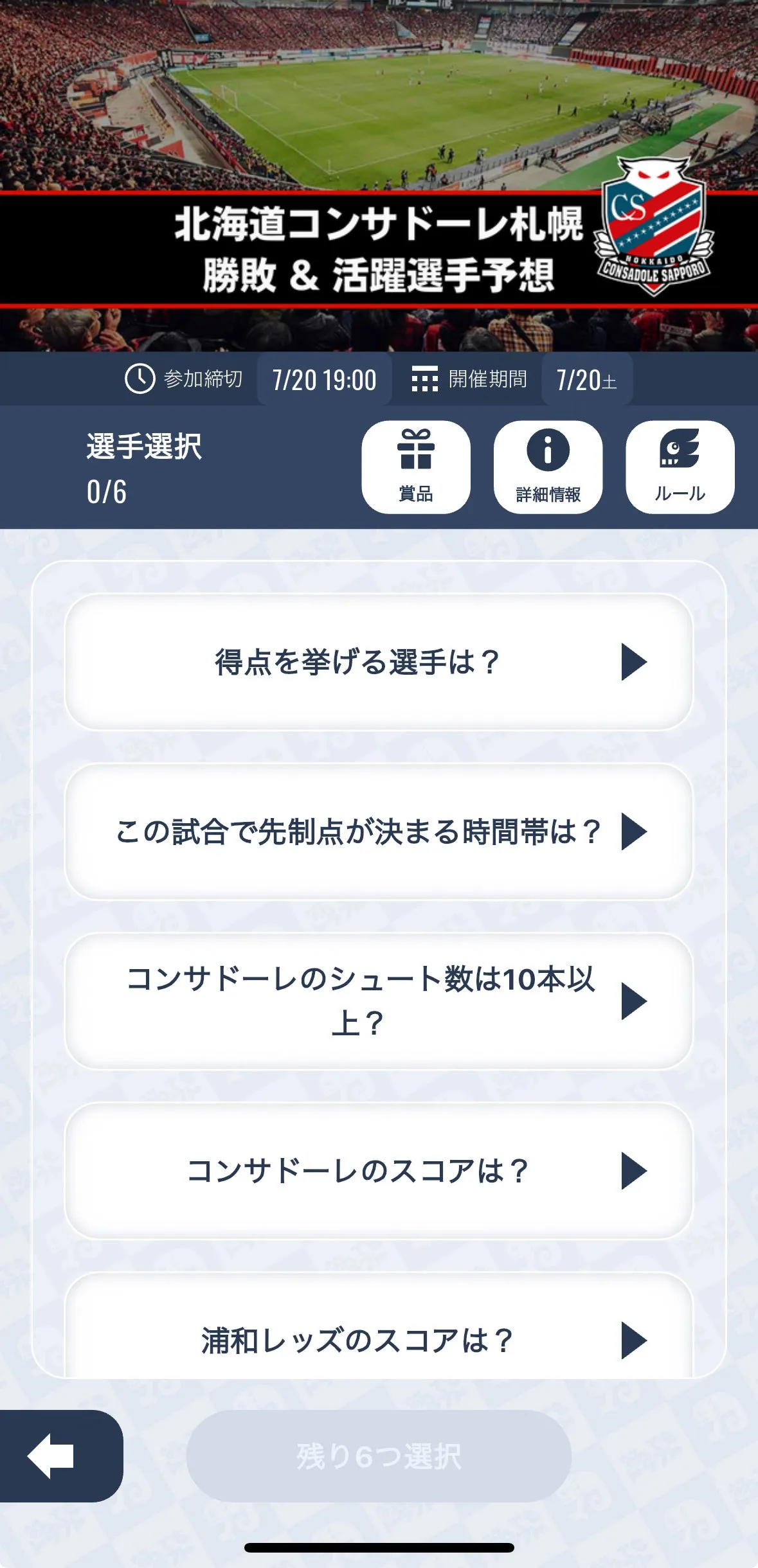Image resolution: width=758 pixels, height=1568 pixels.
Task: Tap the 7/20 19:00 deadline value
Action: pyautogui.click(x=323, y=379)
